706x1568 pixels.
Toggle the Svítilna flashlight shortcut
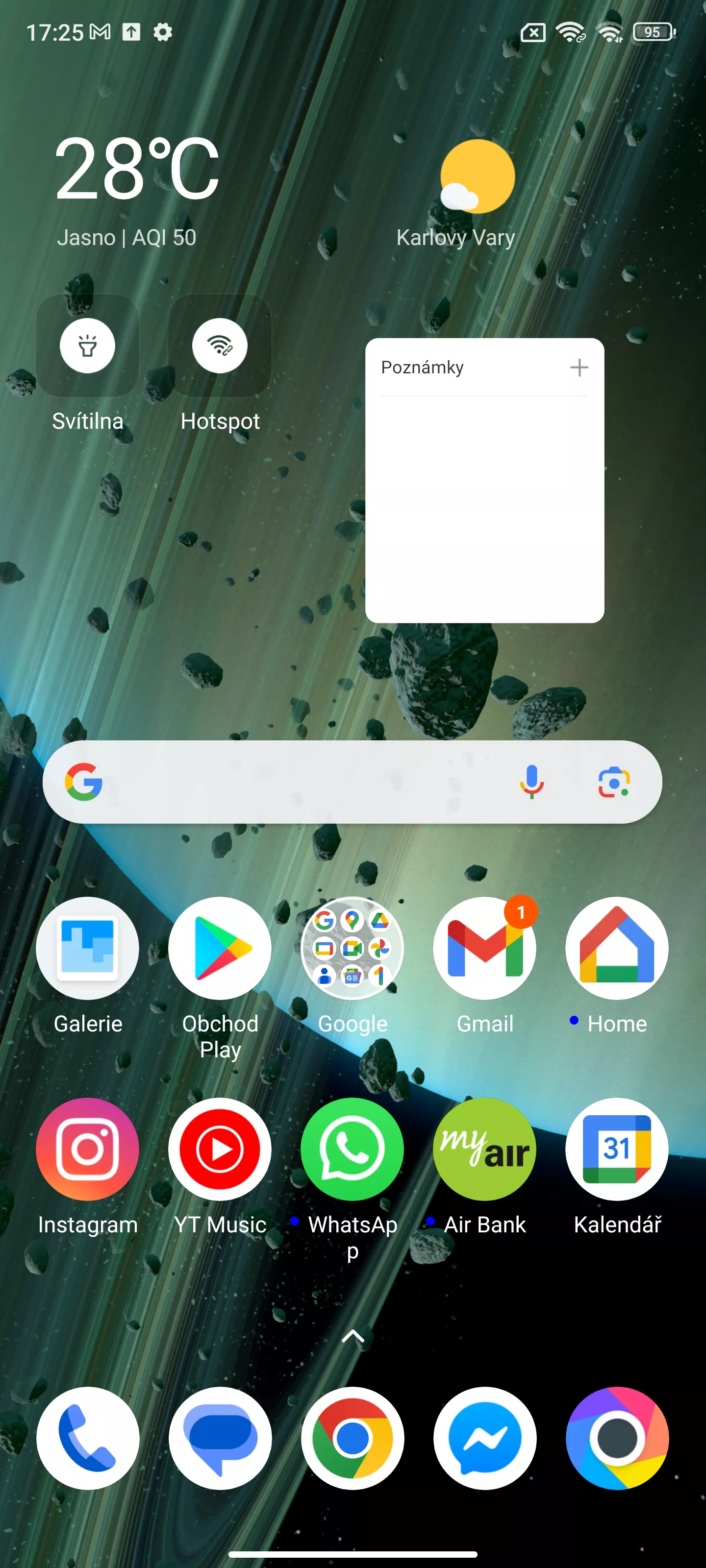point(87,346)
